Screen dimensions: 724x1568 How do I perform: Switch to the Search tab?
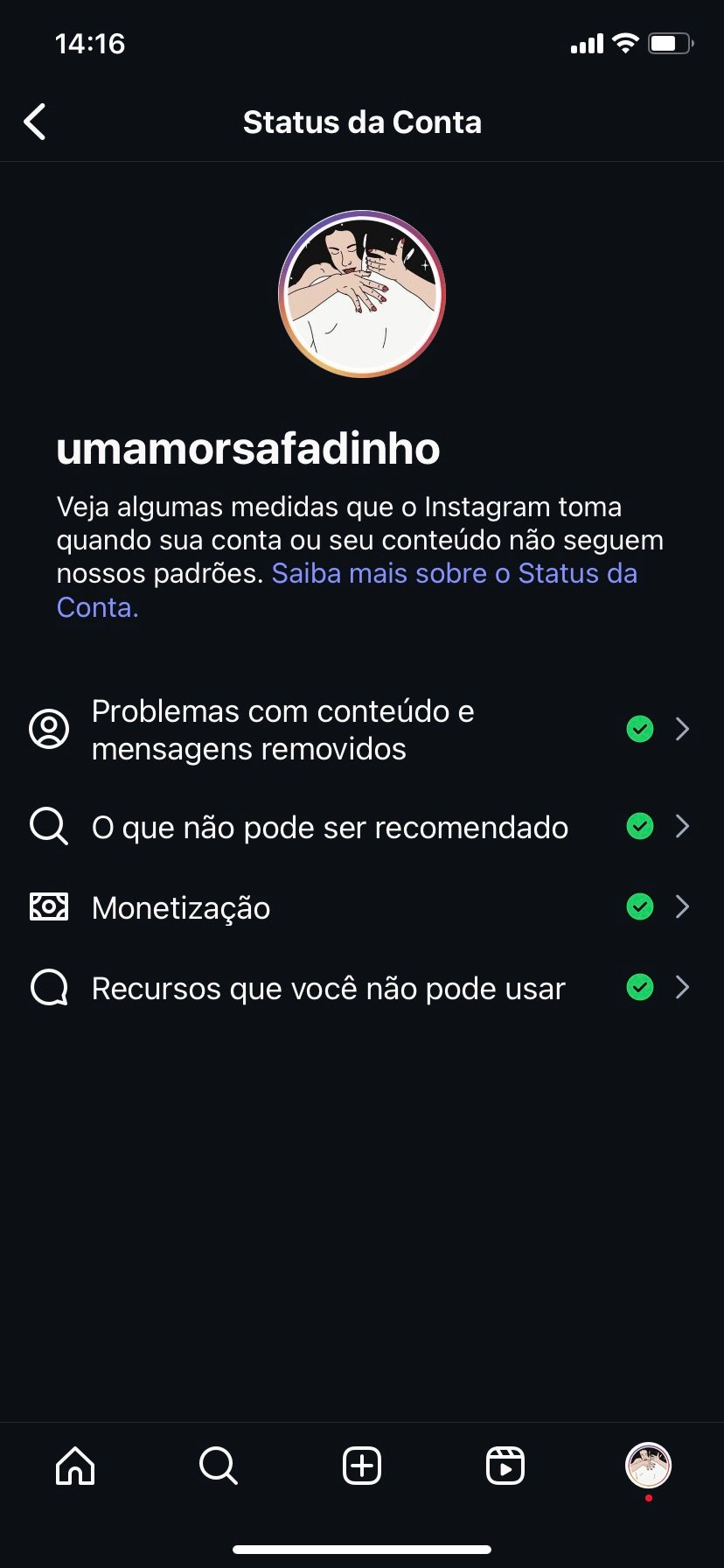(x=219, y=1466)
